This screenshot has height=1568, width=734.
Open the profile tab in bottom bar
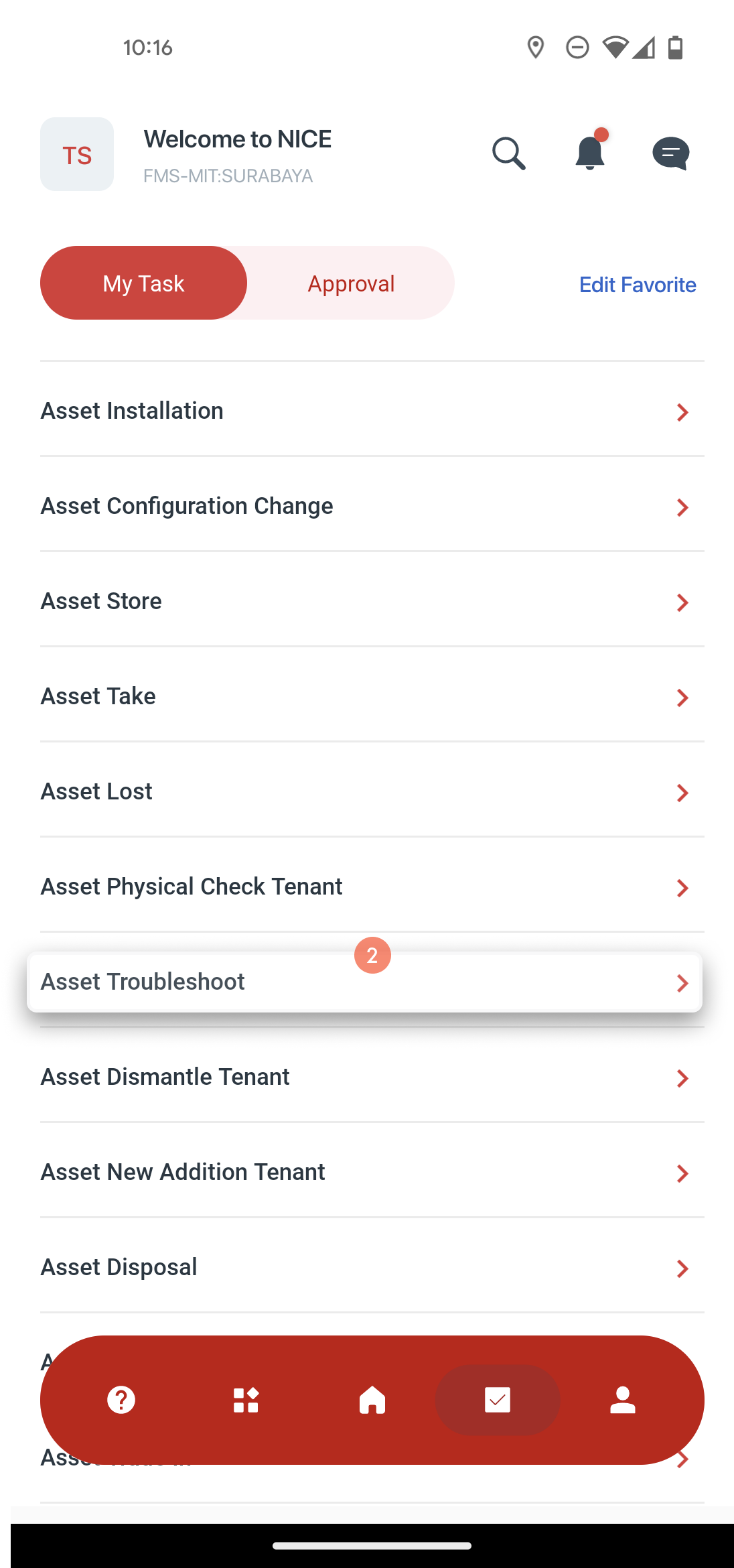tap(623, 1400)
